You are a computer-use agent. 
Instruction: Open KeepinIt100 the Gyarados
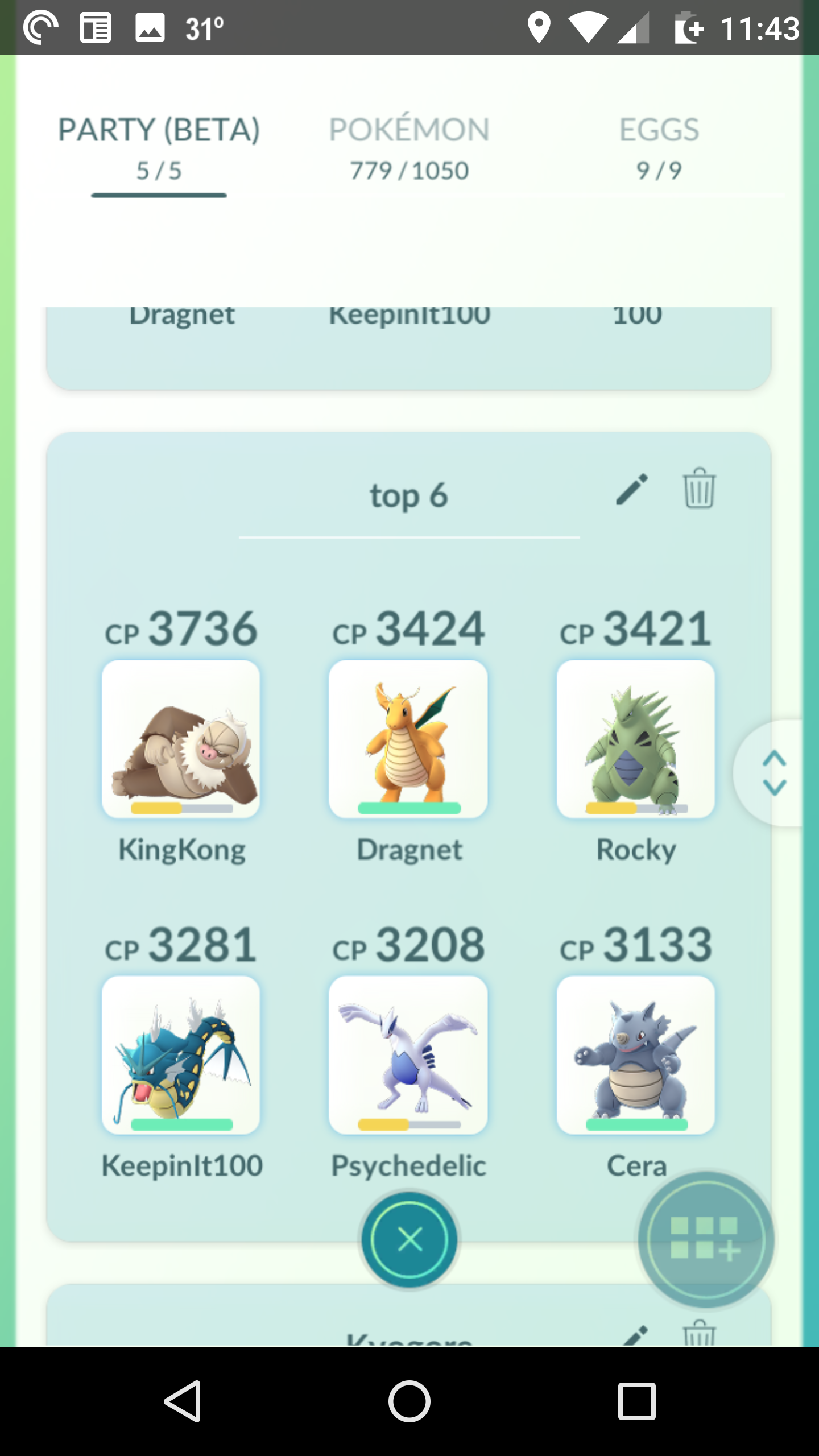click(181, 1055)
